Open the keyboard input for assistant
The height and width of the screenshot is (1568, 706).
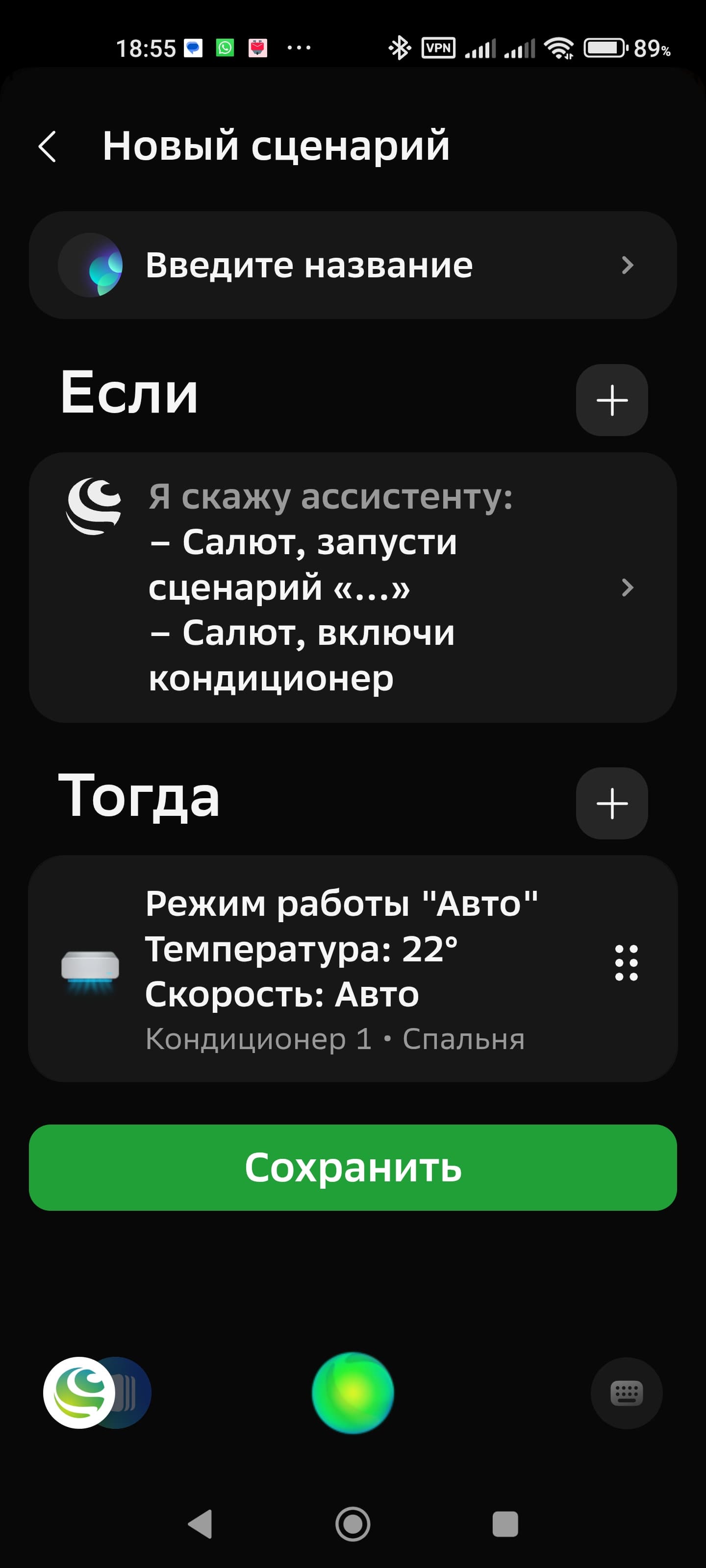coord(626,1393)
